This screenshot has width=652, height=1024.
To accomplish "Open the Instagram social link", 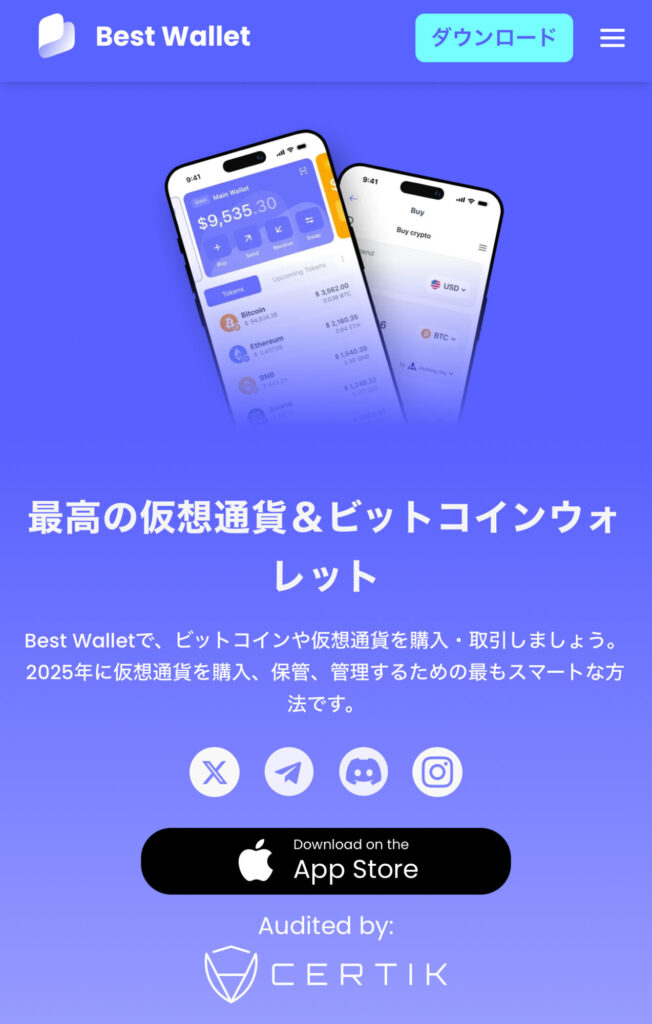I will point(437,772).
